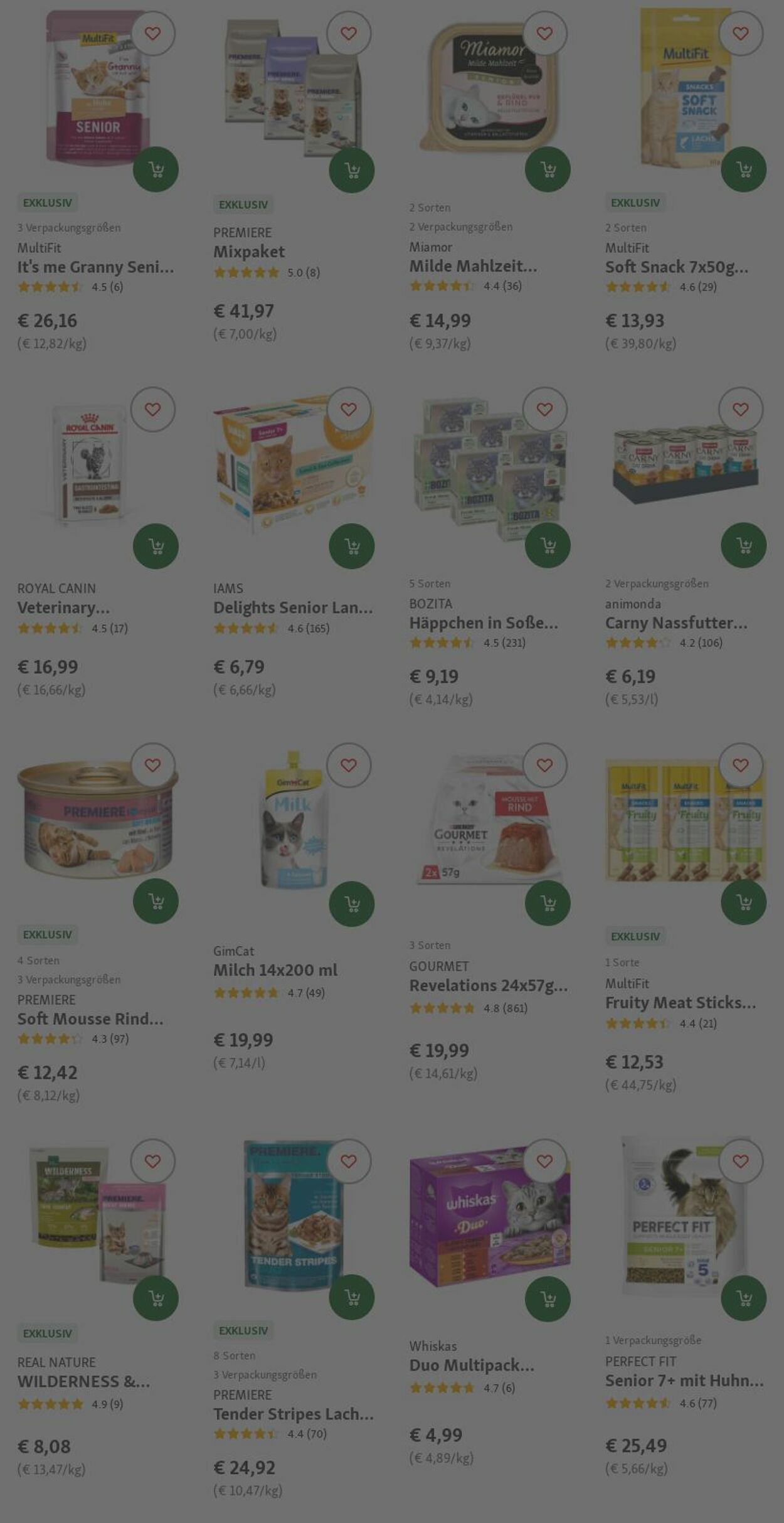Favorite GimCat Milch product
This screenshot has height=1523, width=784.
tap(349, 765)
